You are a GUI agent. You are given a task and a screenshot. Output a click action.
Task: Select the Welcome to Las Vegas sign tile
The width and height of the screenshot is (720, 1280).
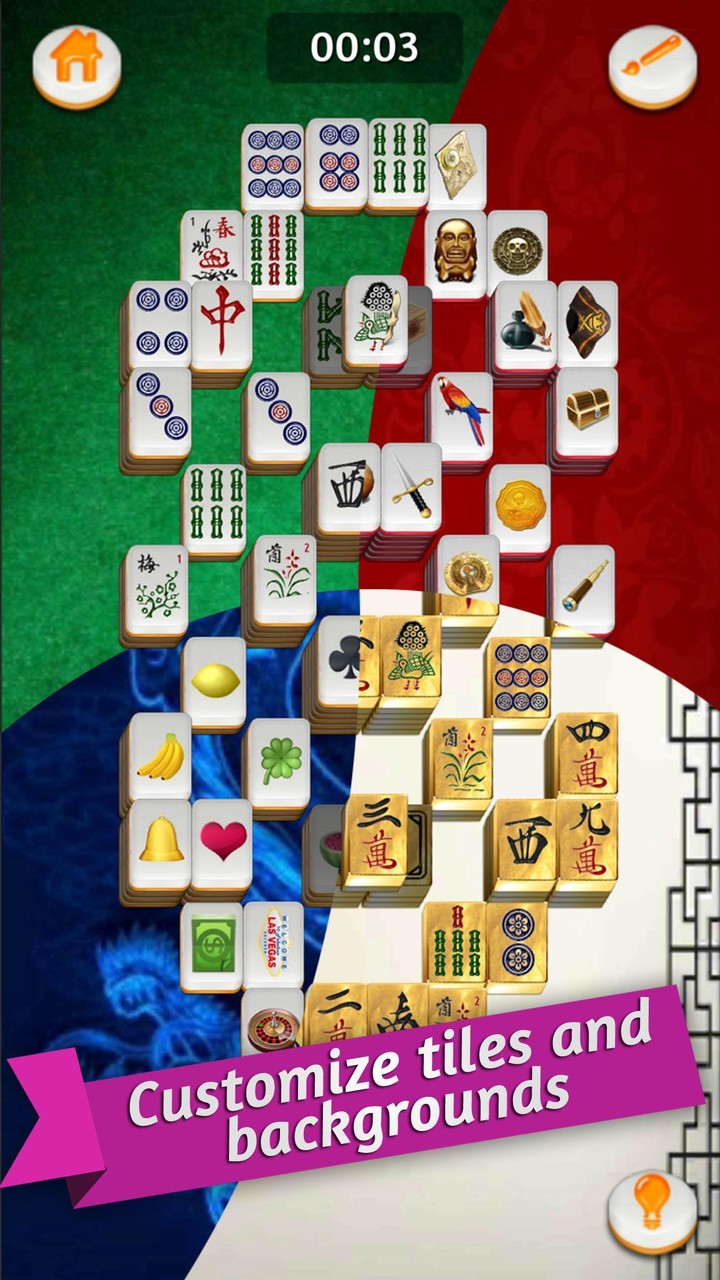272,945
